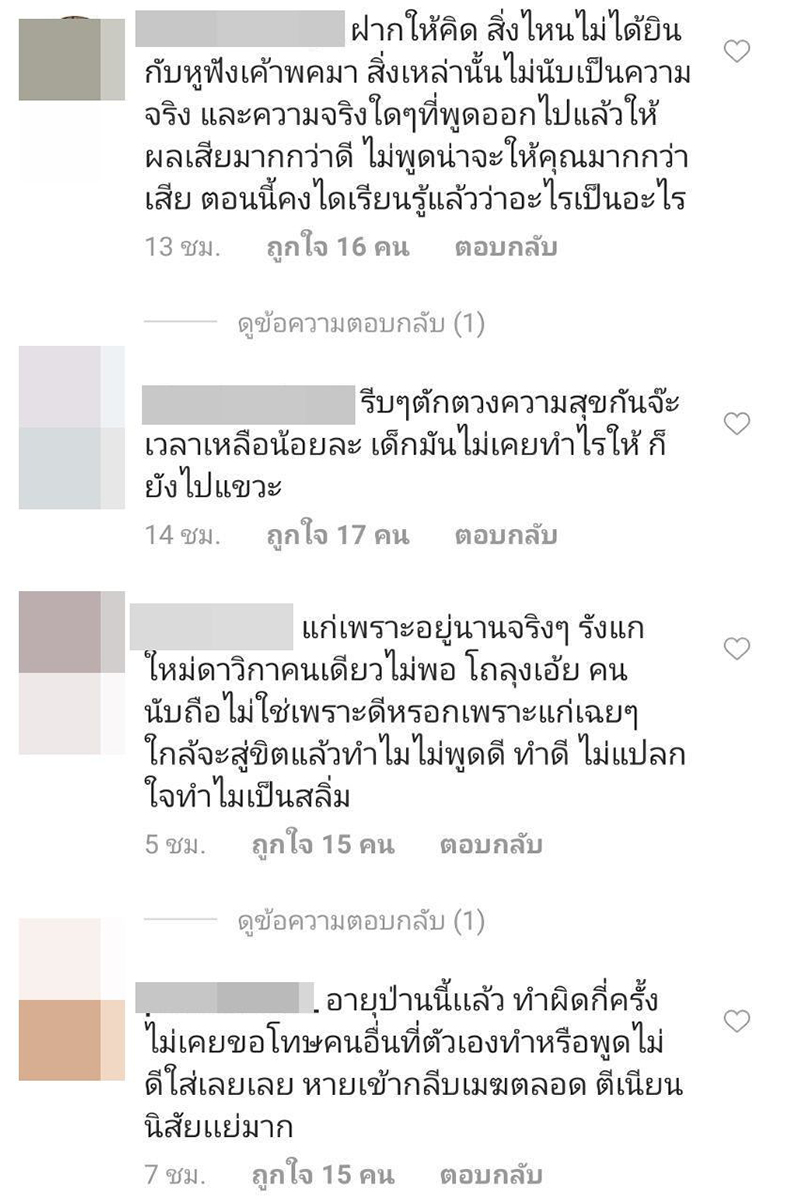Expand ดูข้อความตอบกลับ (1) under the 5 ชม. comment

[360, 921]
